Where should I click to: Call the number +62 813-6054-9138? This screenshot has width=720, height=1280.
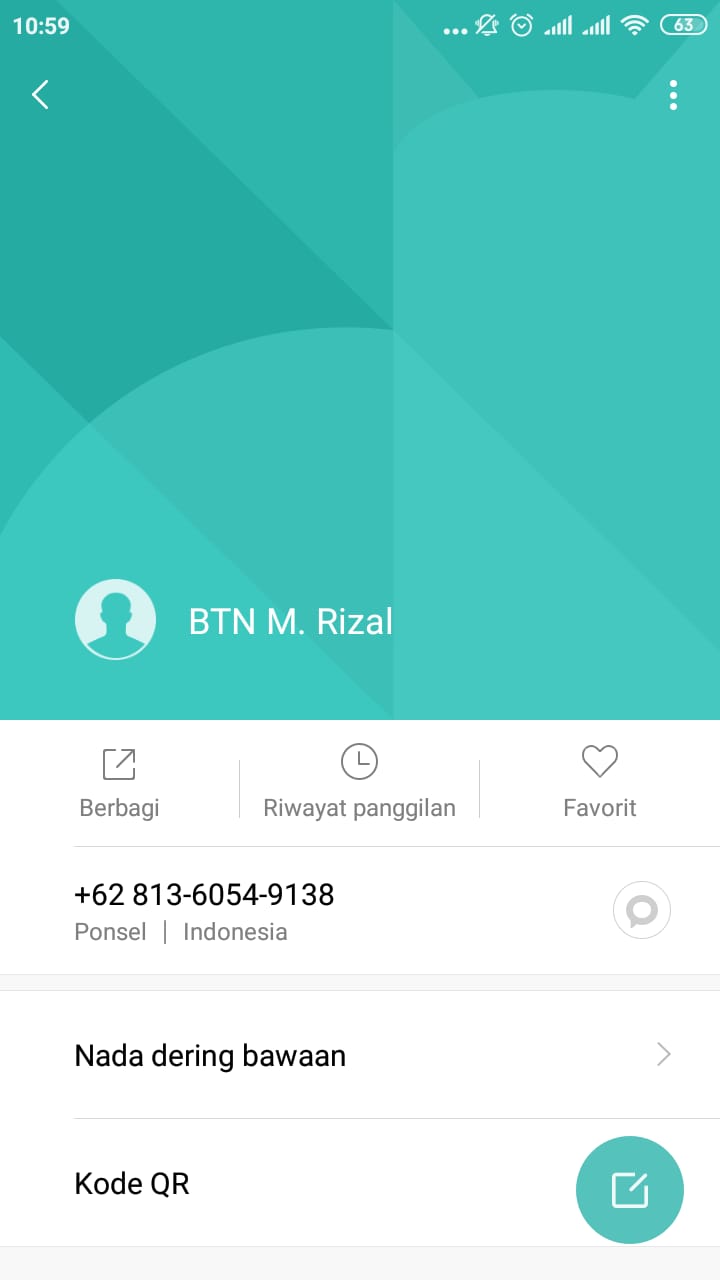(204, 894)
